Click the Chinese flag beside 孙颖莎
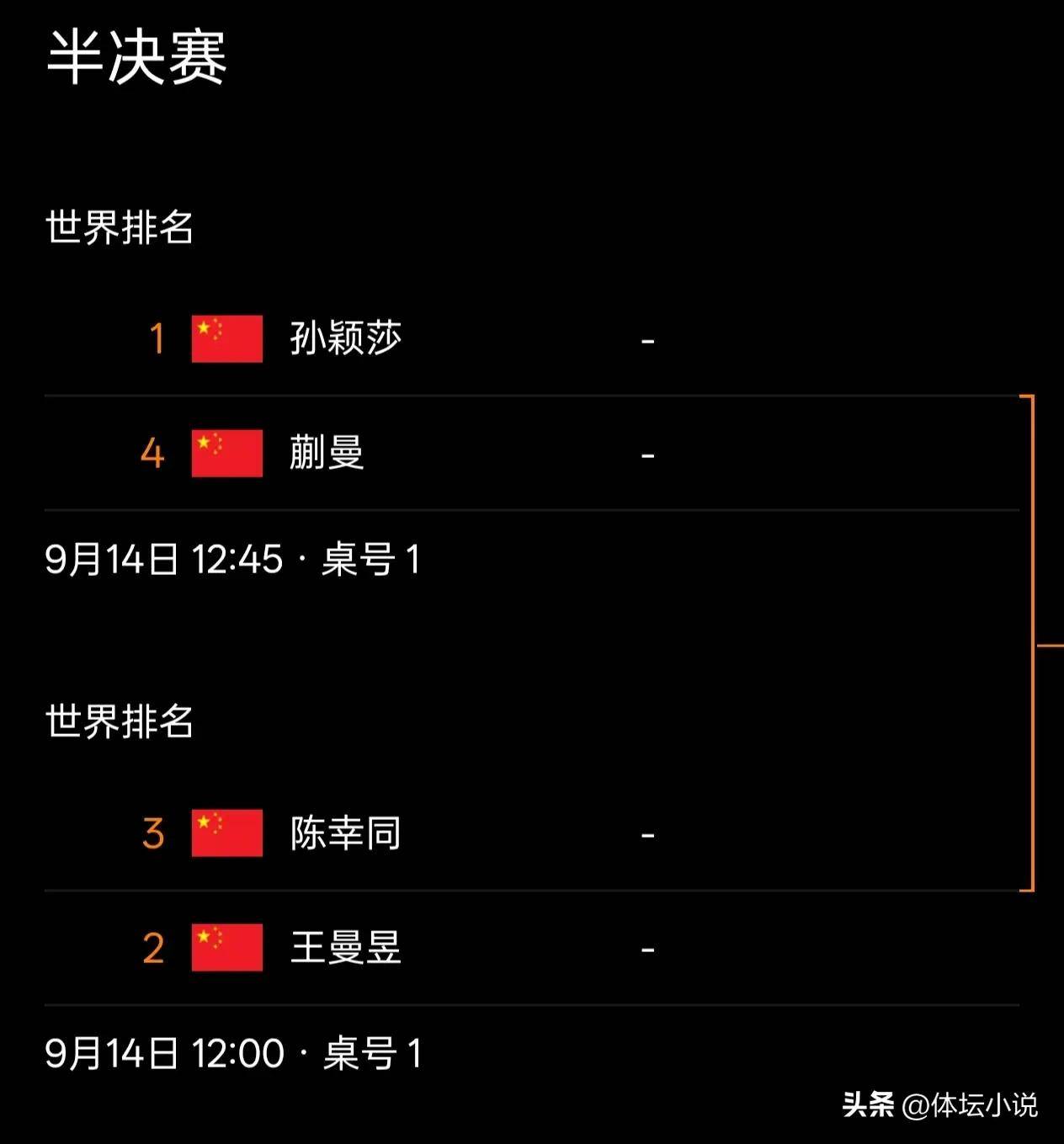The image size is (1064, 1144). (226, 339)
